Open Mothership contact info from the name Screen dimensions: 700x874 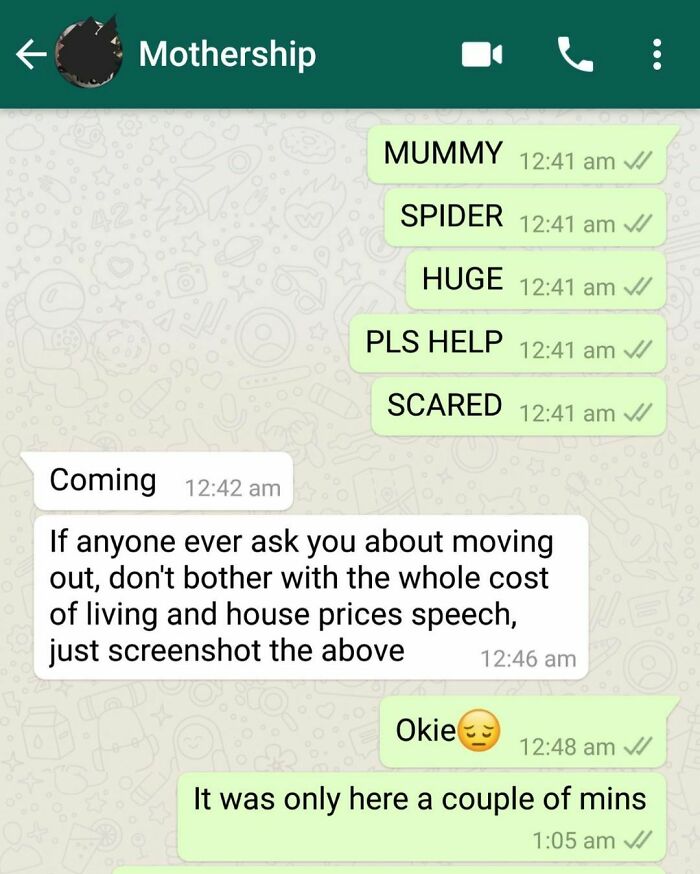(227, 54)
